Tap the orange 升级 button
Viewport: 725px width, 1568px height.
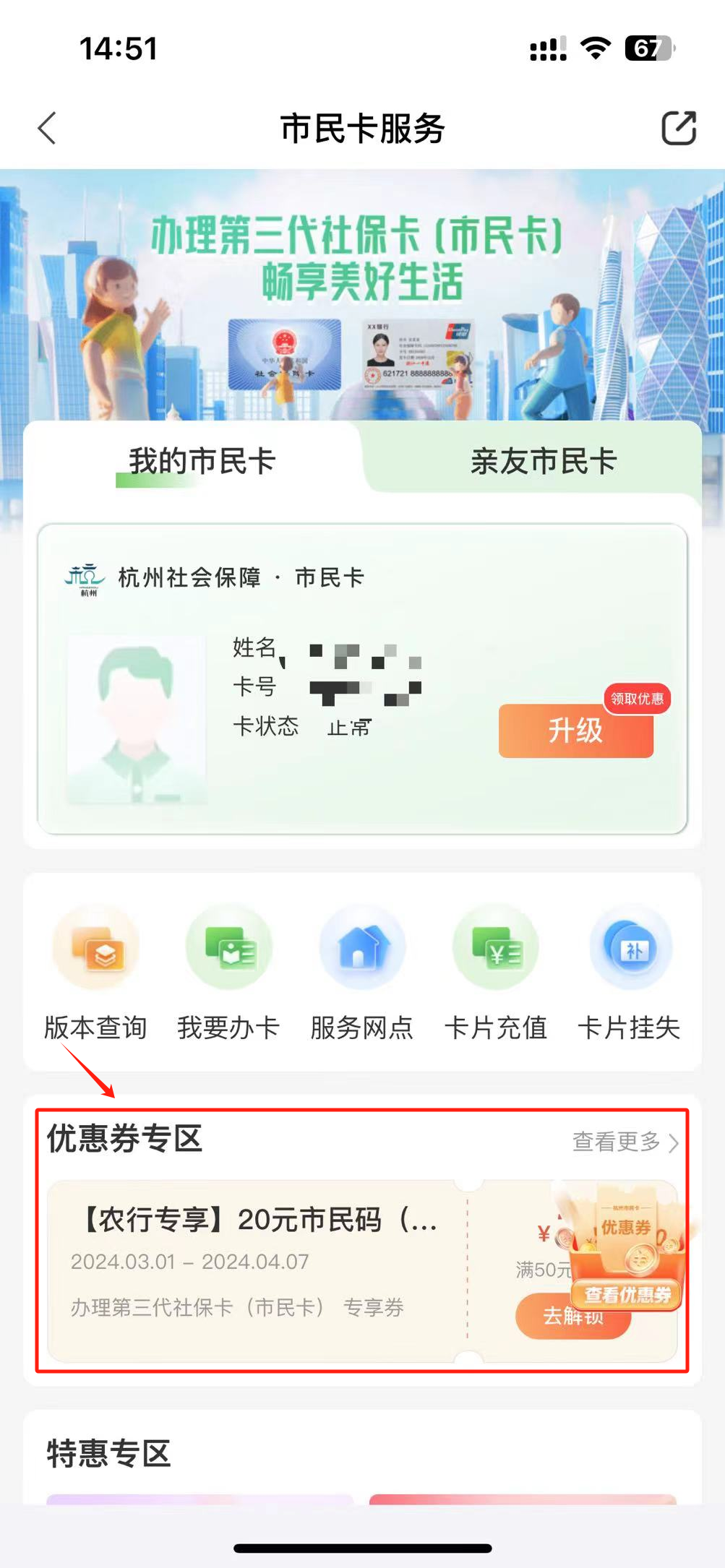pos(575,731)
